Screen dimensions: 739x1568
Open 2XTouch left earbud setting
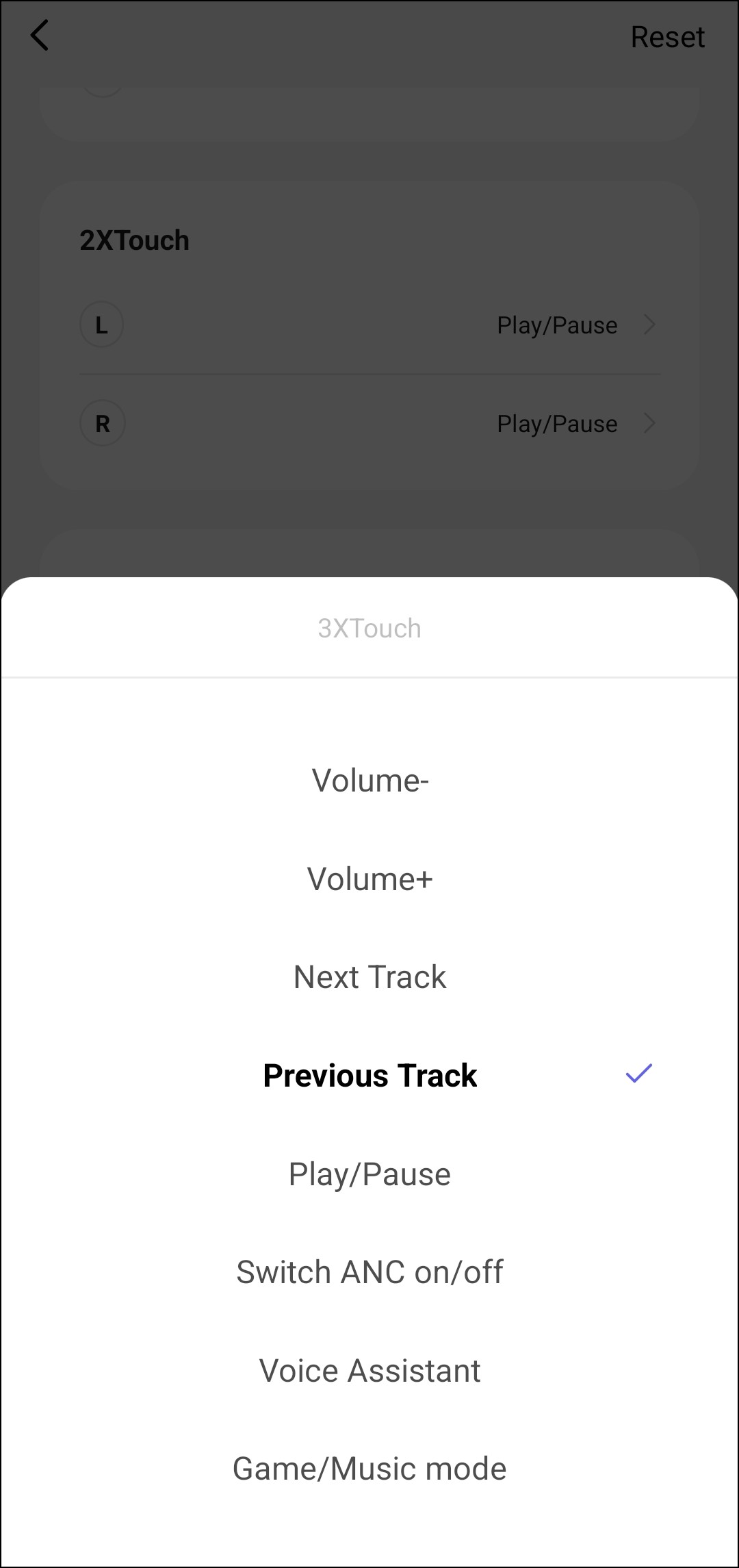(x=369, y=325)
